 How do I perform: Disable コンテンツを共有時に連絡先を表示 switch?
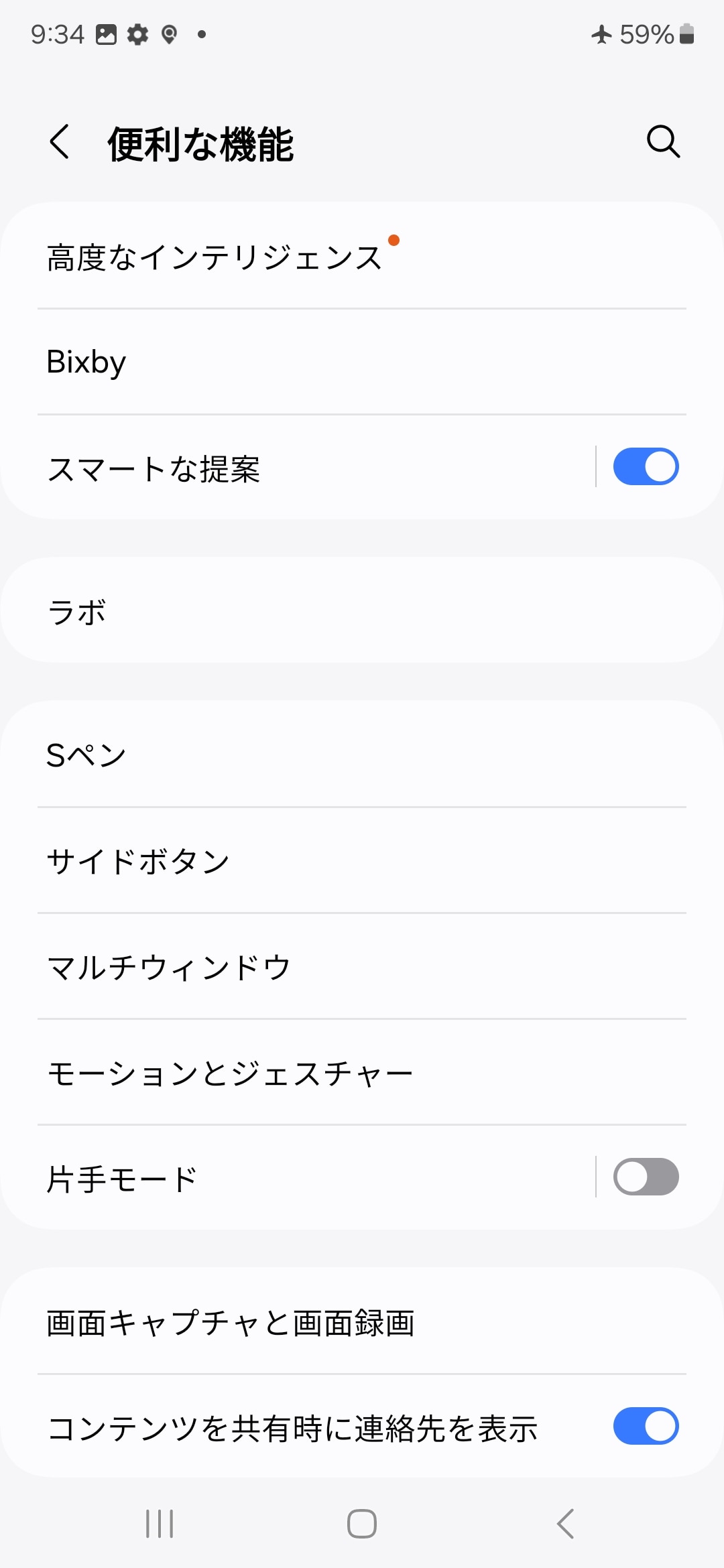pyautogui.click(x=646, y=1426)
